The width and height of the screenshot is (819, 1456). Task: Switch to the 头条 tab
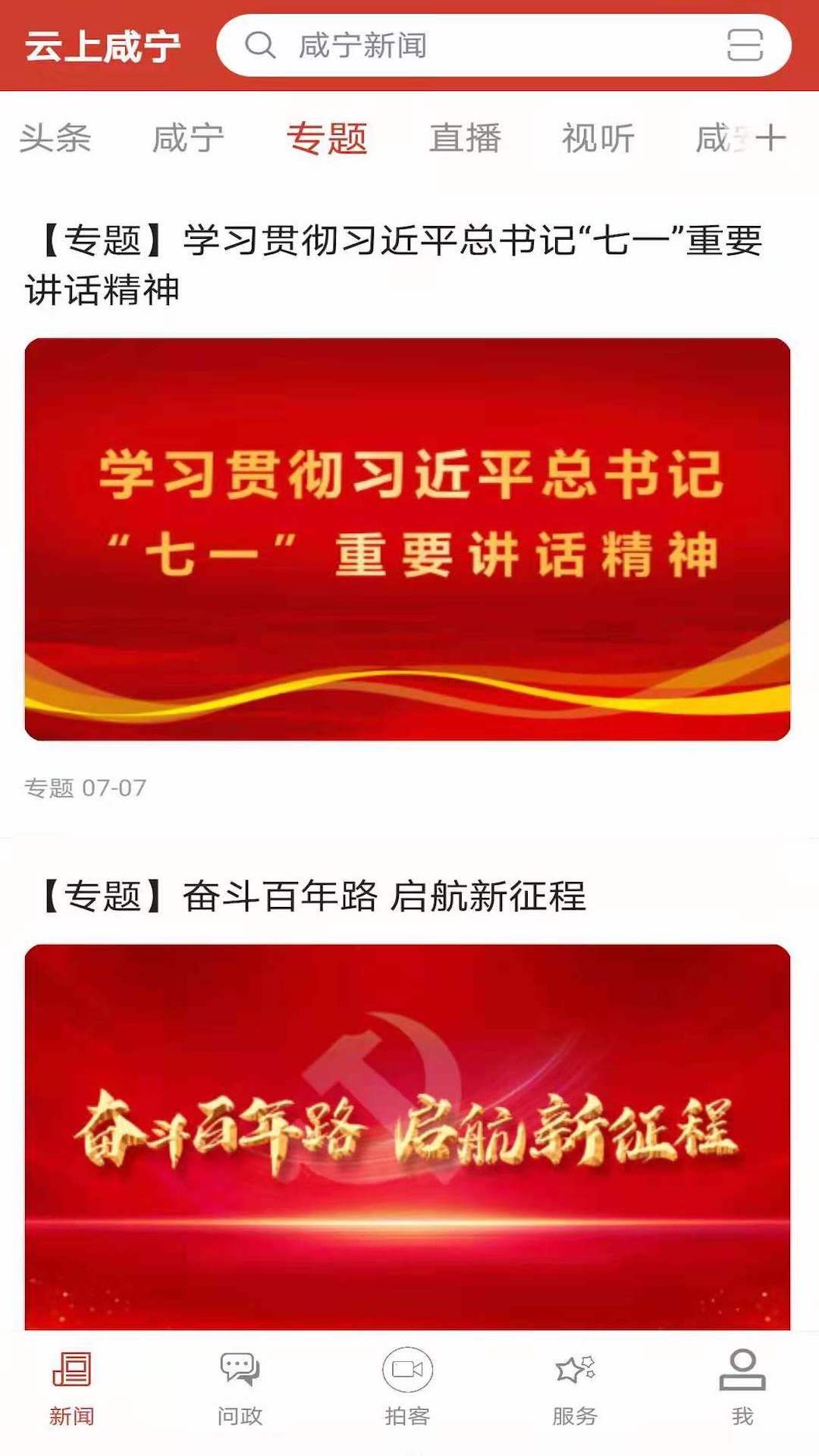pos(55,138)
